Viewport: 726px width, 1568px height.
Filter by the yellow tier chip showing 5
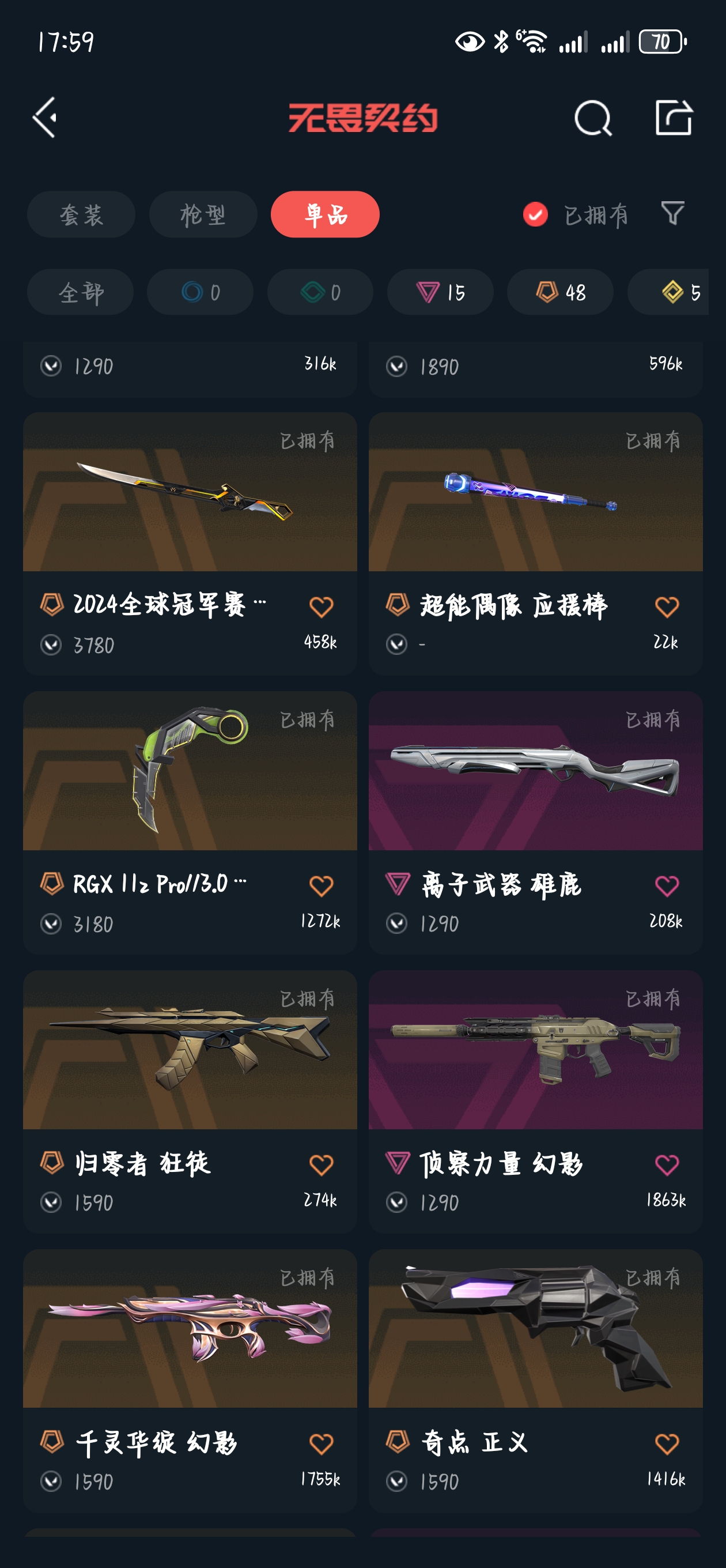[x=668, y=292]
